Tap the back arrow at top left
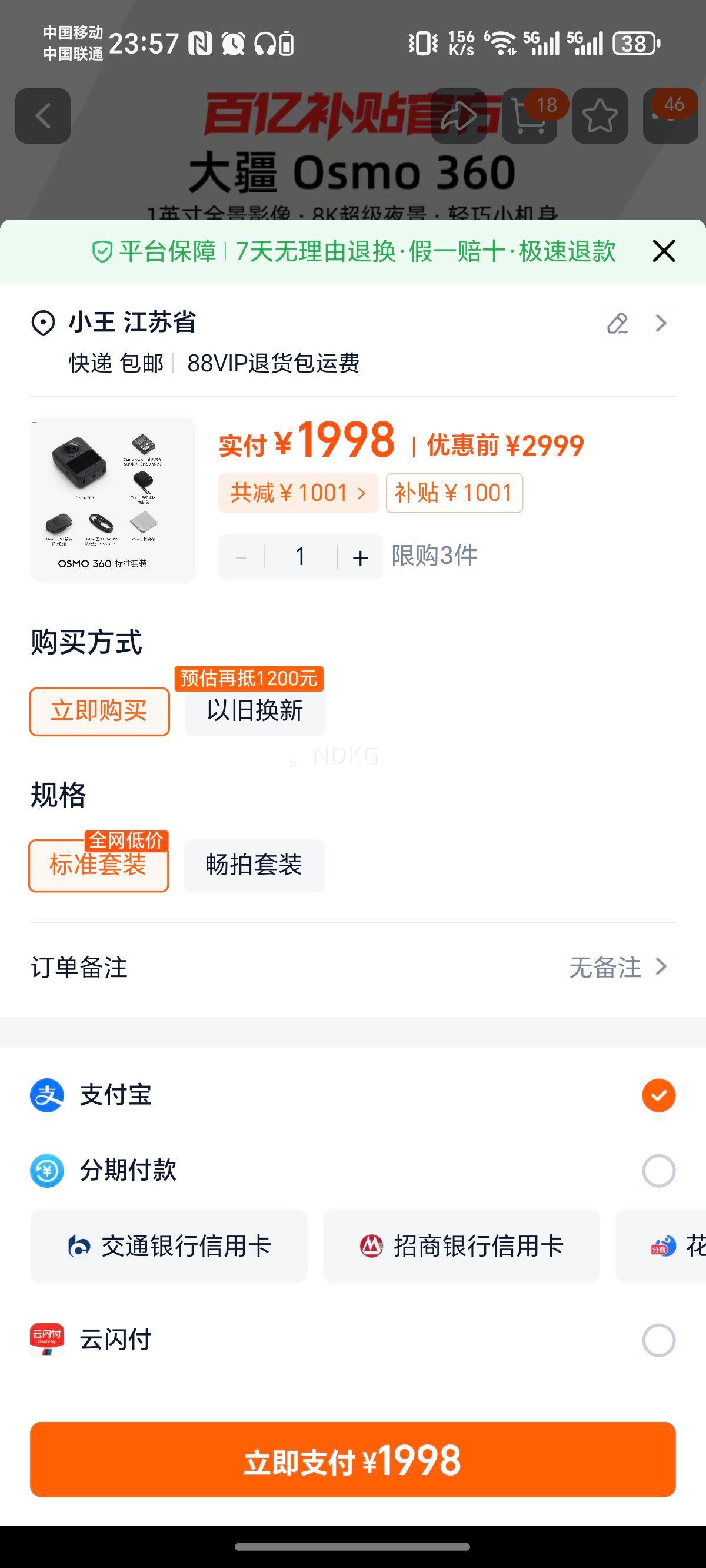Viewport: 706px width, 1568px height. click(x=42, y=115)
